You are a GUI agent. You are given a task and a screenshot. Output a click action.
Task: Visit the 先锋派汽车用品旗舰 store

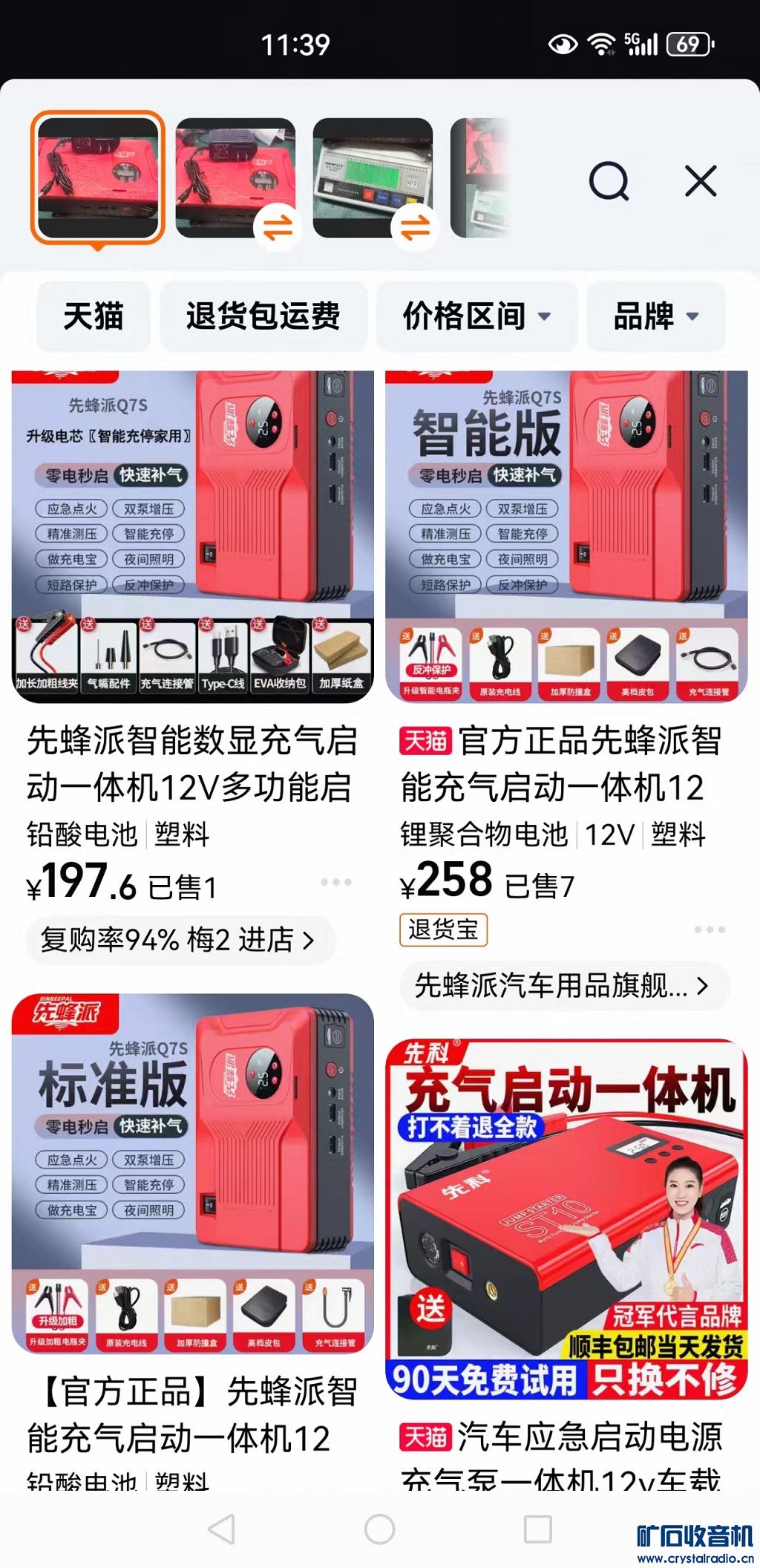[562, 986]
